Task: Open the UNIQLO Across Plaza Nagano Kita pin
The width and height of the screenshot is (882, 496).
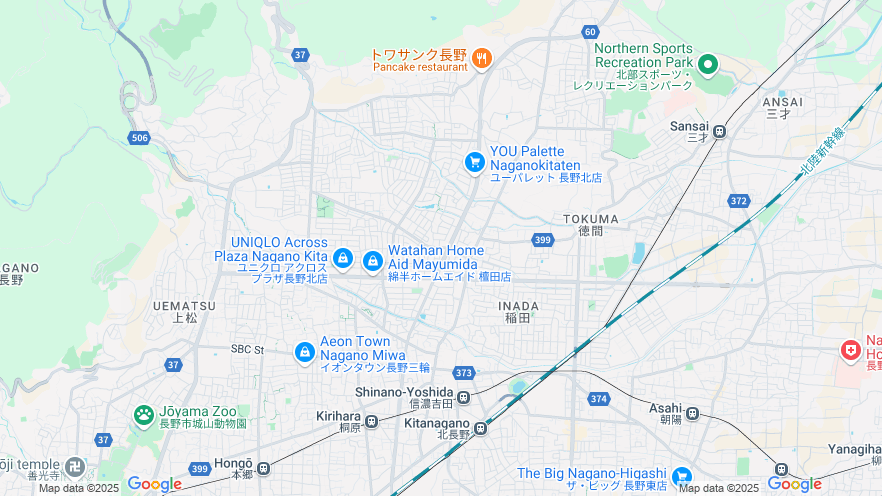Action: click(343, 260)
